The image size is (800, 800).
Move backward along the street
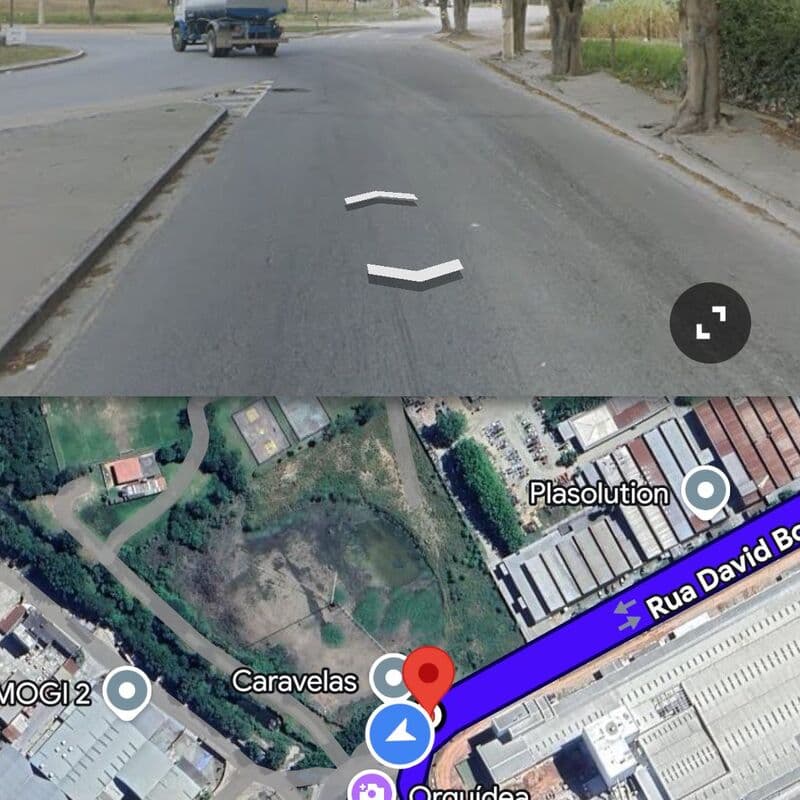pyautogui.click(x=414, y=272)
